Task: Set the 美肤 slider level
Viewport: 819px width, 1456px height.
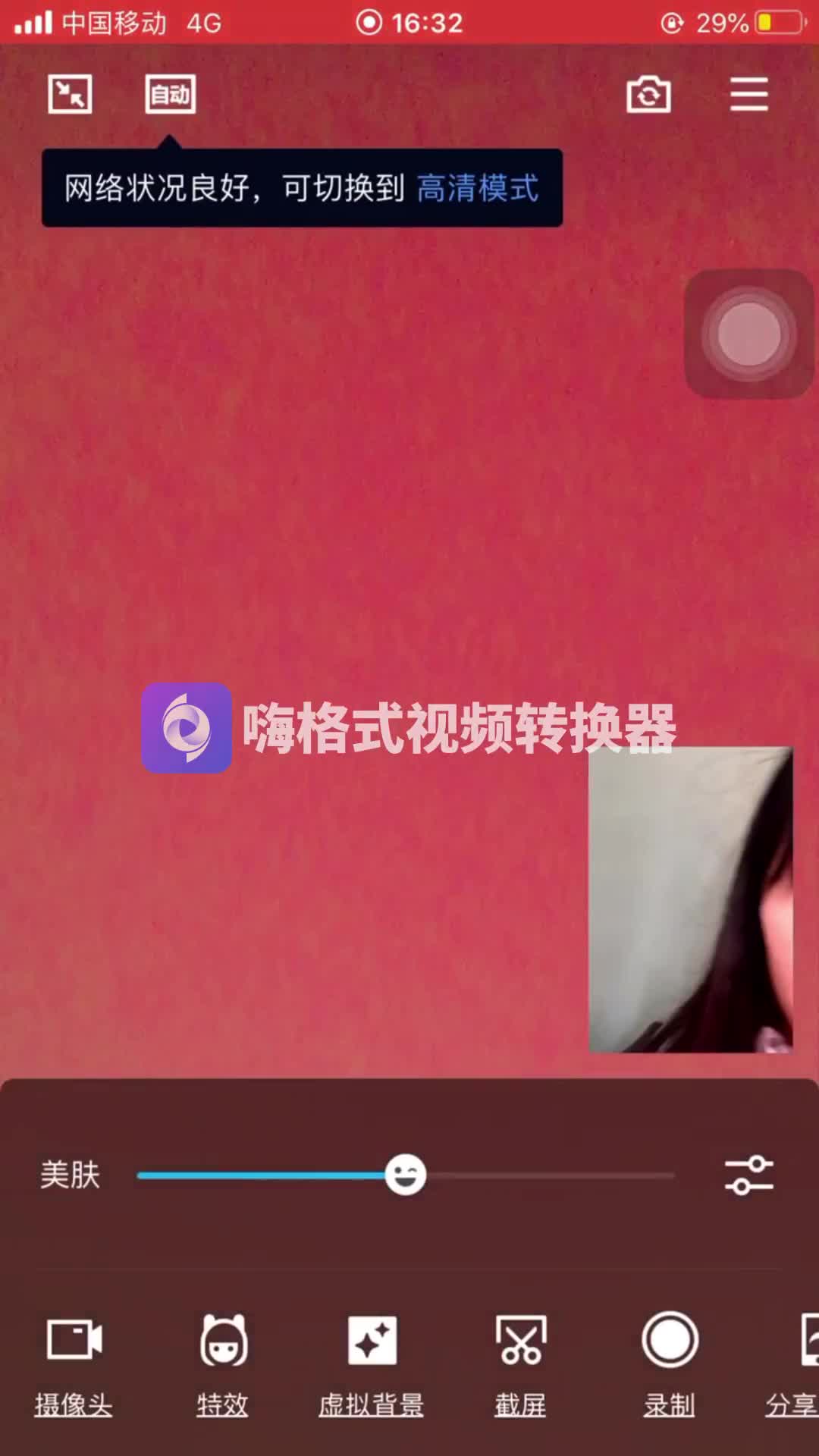Action: 406,1175
